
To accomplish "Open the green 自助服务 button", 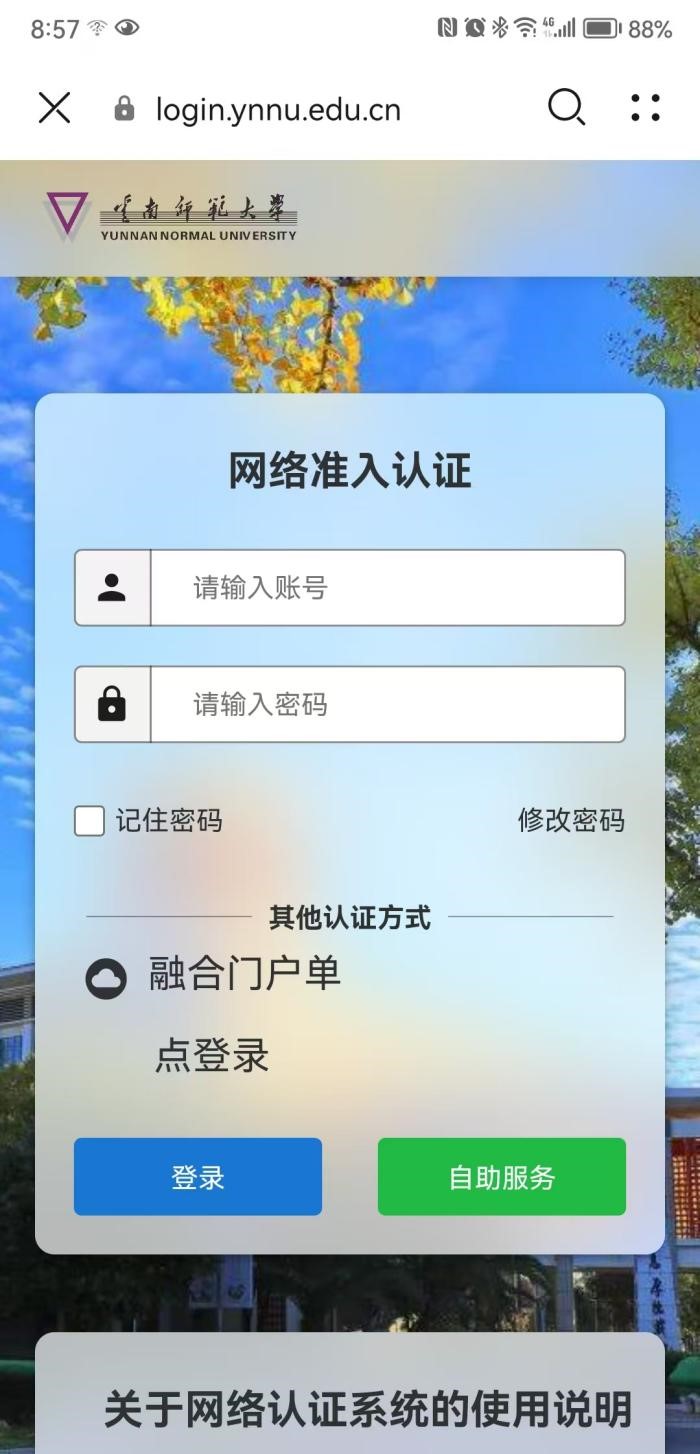I will point(501,1177).
